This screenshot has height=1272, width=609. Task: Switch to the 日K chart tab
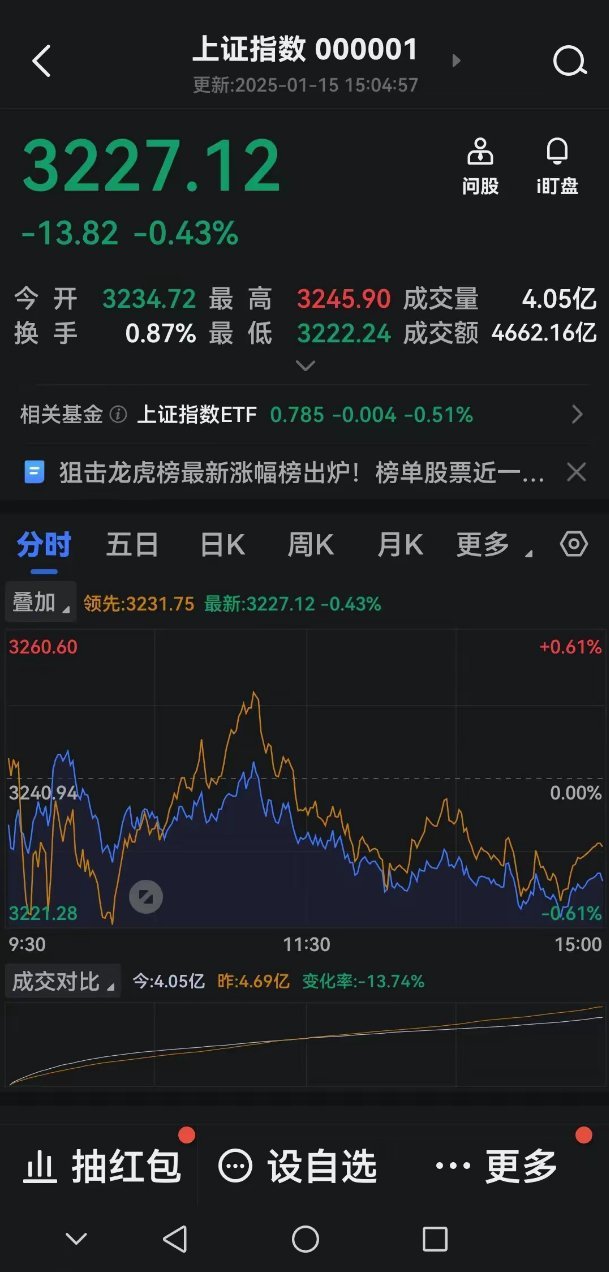click(222, 545)
